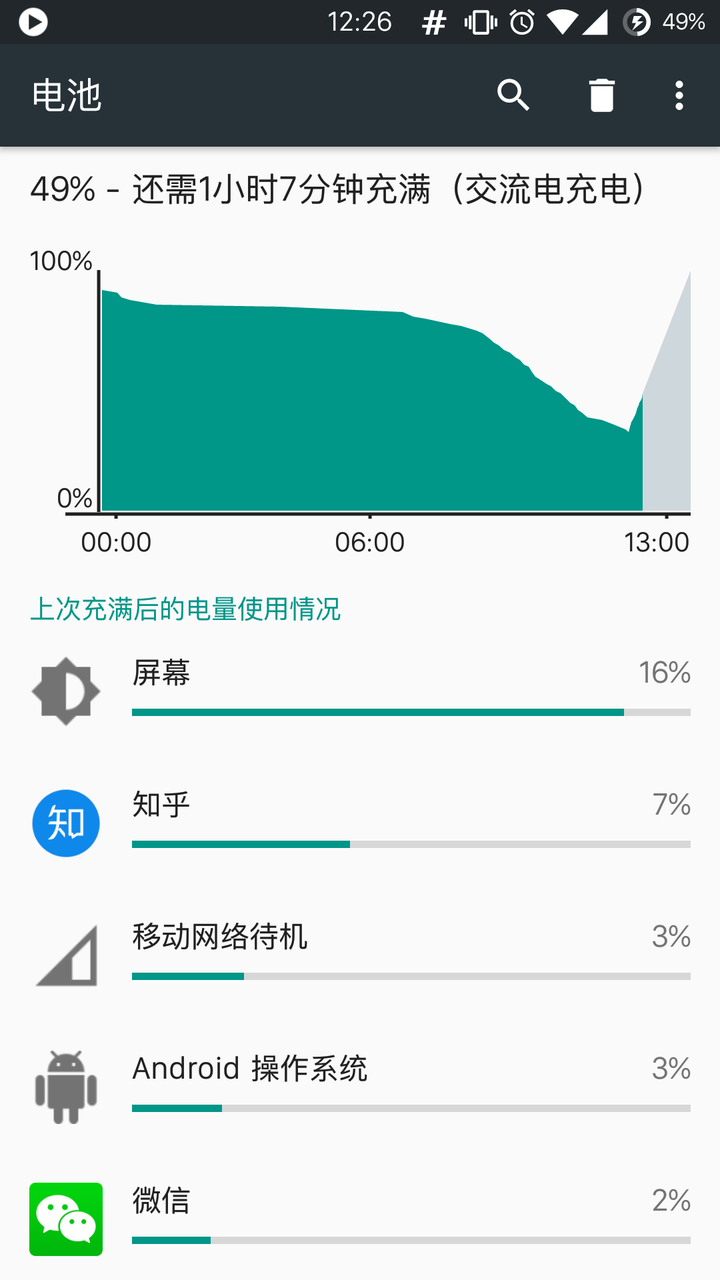Open the search icon in the battery toolbar
Image resolution: width=720 pixels, height=1280 pixels.
click(513, 95)
